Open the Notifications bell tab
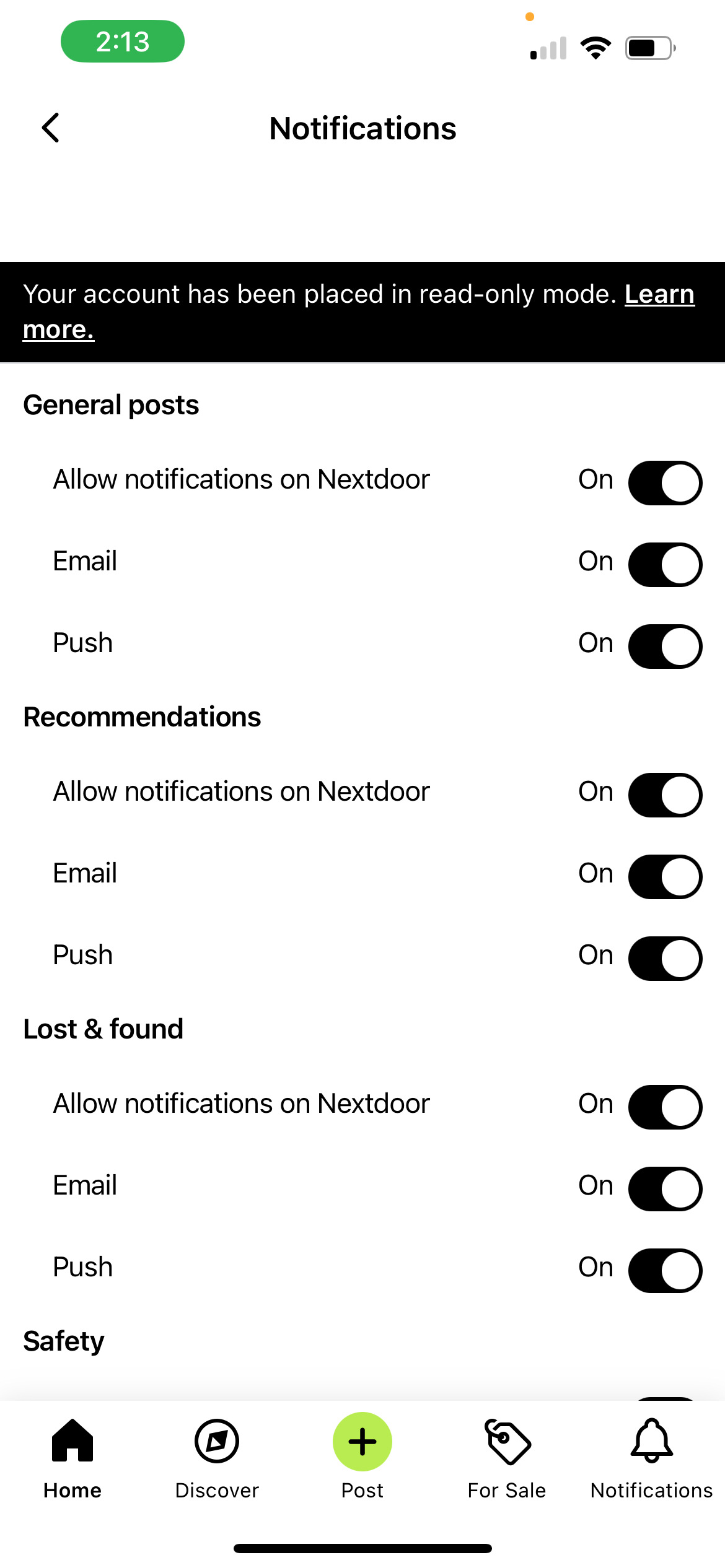The width and height of the screenshot is (725, 1568). (x=651, y=1457)
